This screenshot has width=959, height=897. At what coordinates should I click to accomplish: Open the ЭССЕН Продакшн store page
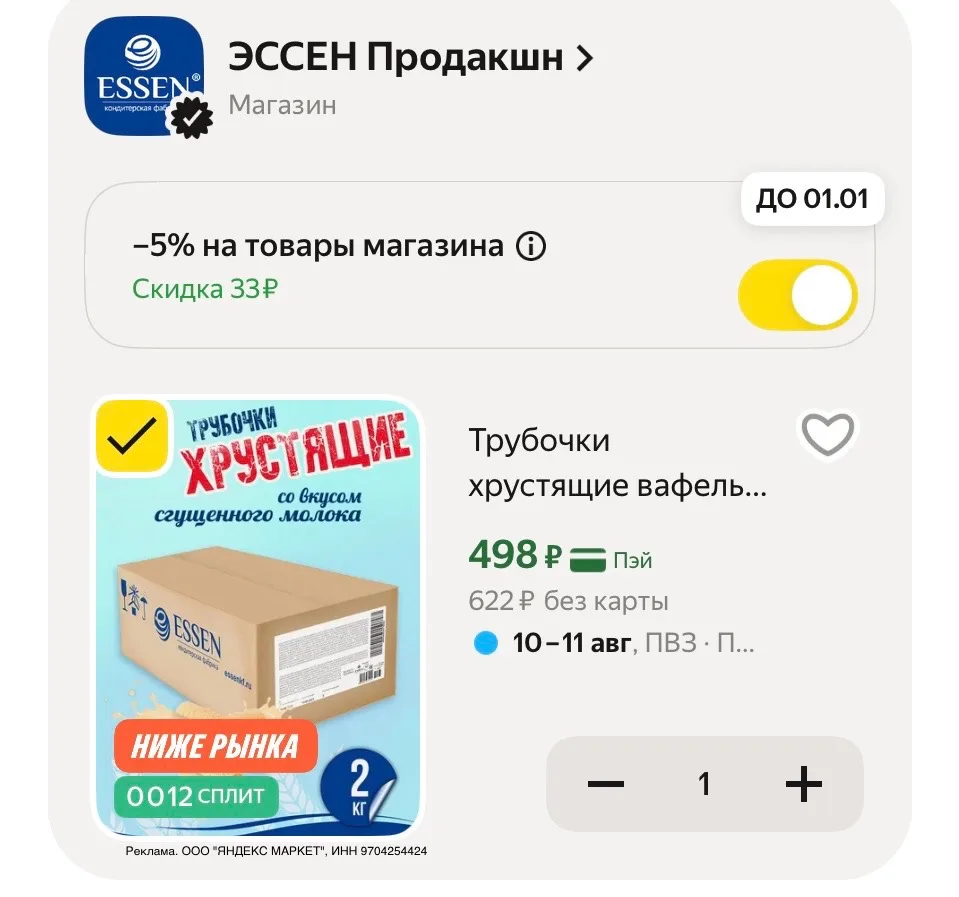(410, 57)
